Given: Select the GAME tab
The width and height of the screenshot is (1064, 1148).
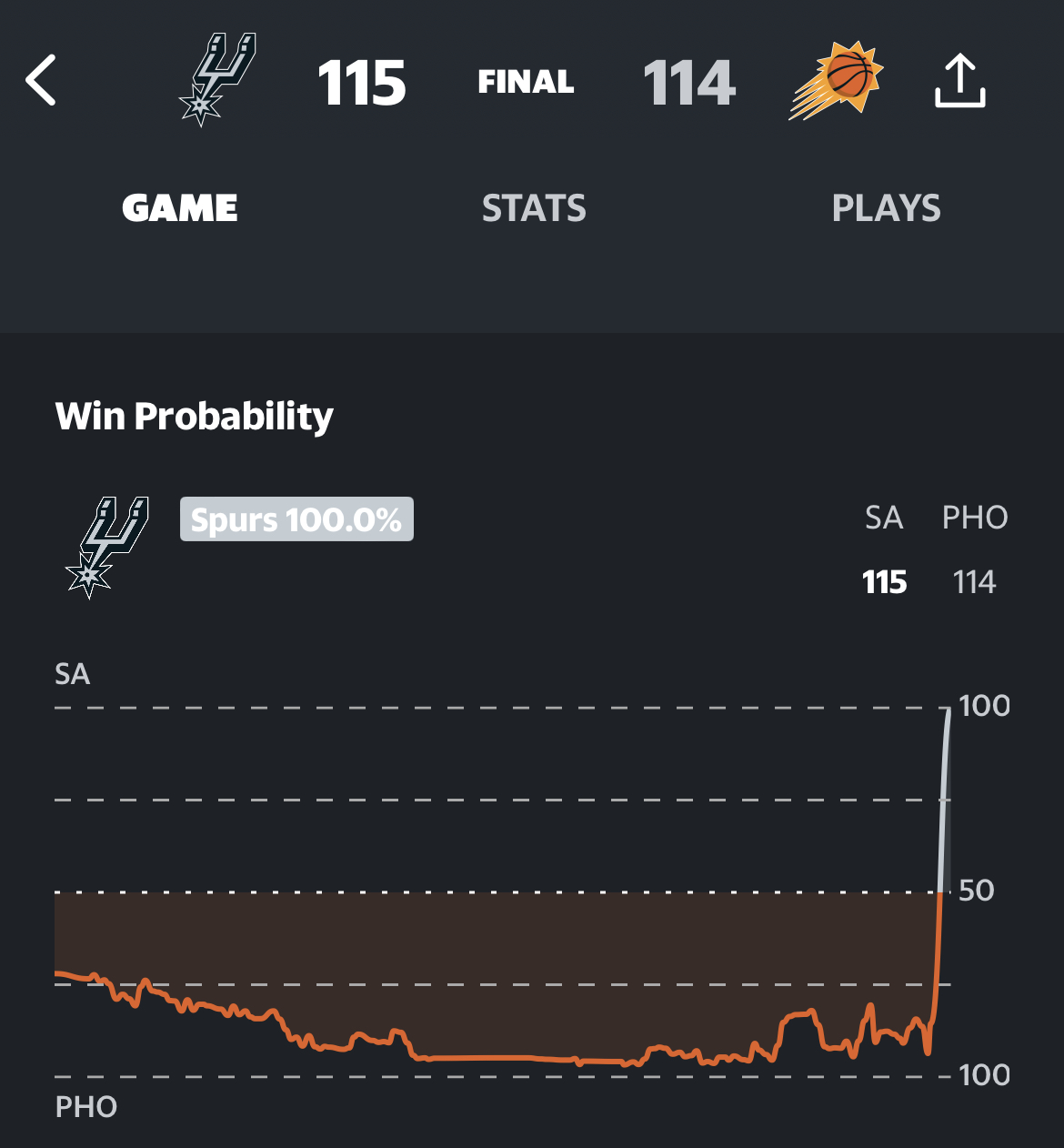Looking at the screenshot, I should 180,208.
